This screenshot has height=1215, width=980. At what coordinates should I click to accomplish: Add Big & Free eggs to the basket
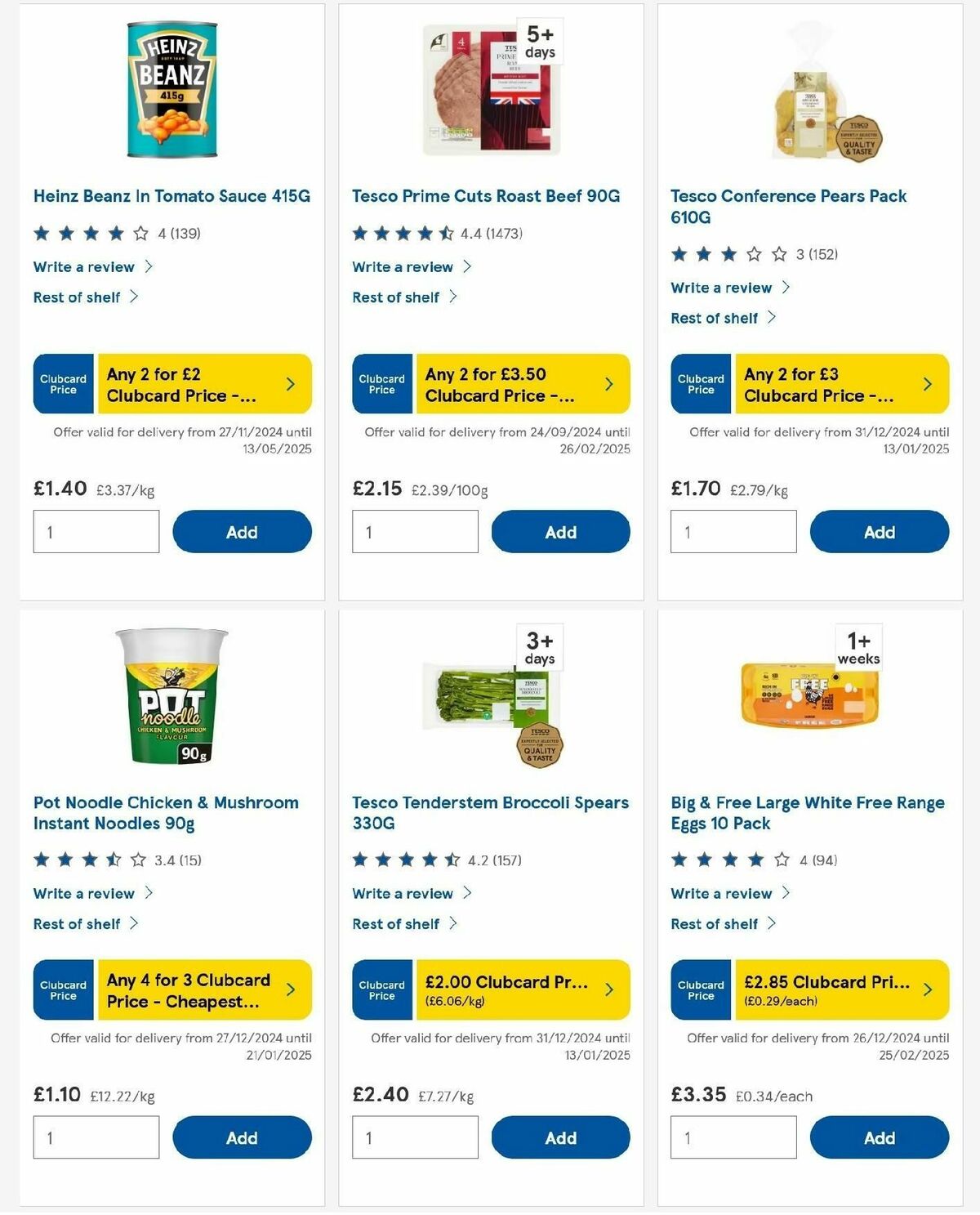pos(879,1137)
